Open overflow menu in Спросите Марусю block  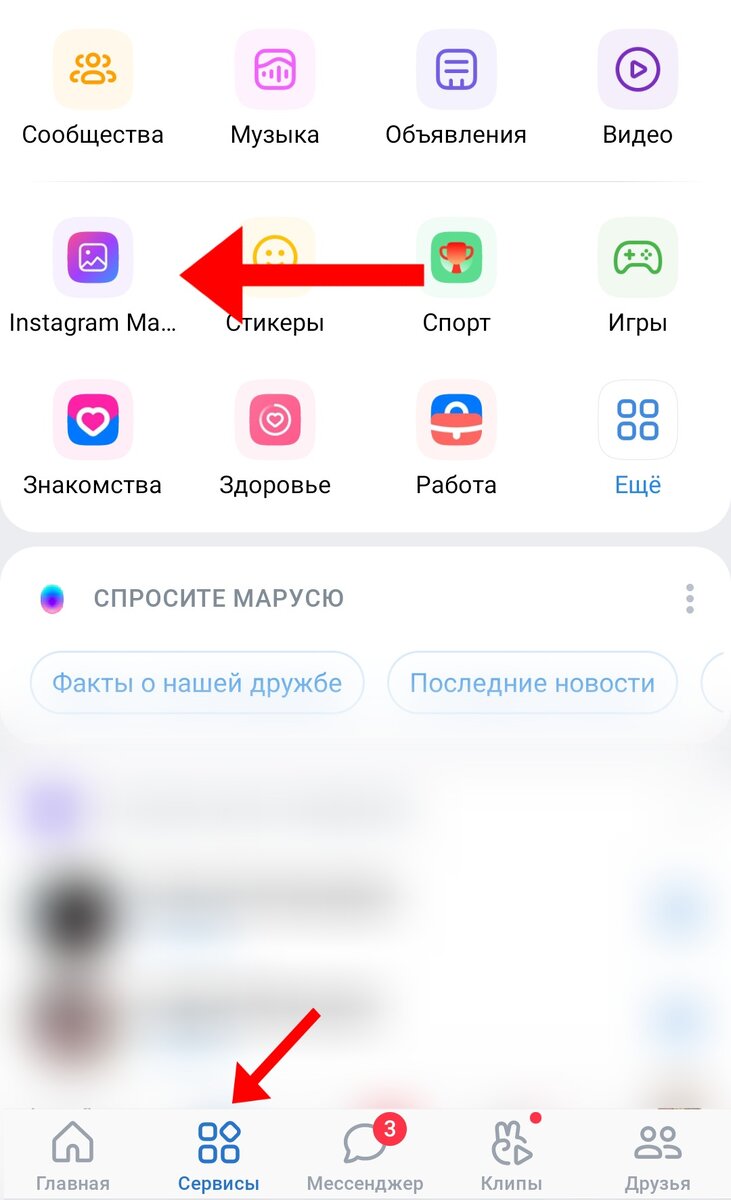[x=690, y=599]
